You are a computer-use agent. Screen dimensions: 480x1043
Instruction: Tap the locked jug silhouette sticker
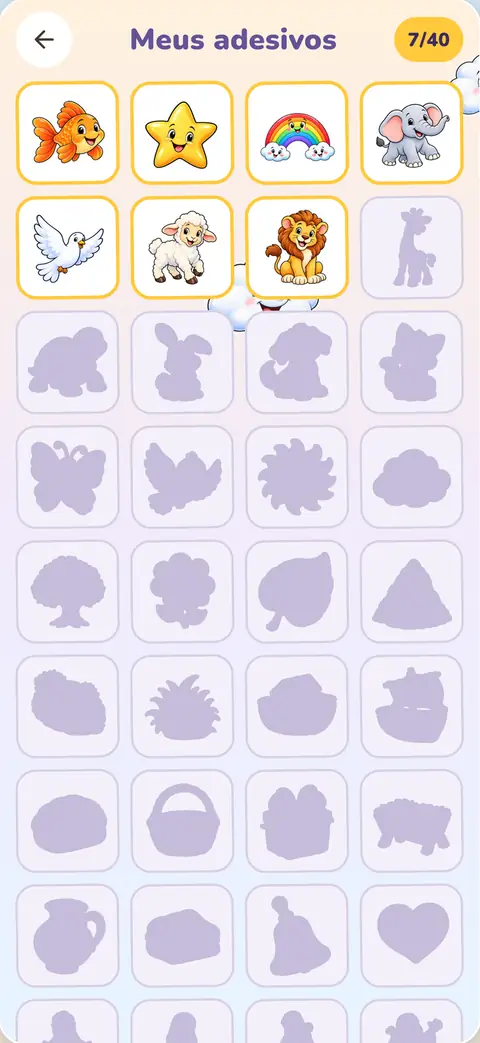tap(68, 936)
